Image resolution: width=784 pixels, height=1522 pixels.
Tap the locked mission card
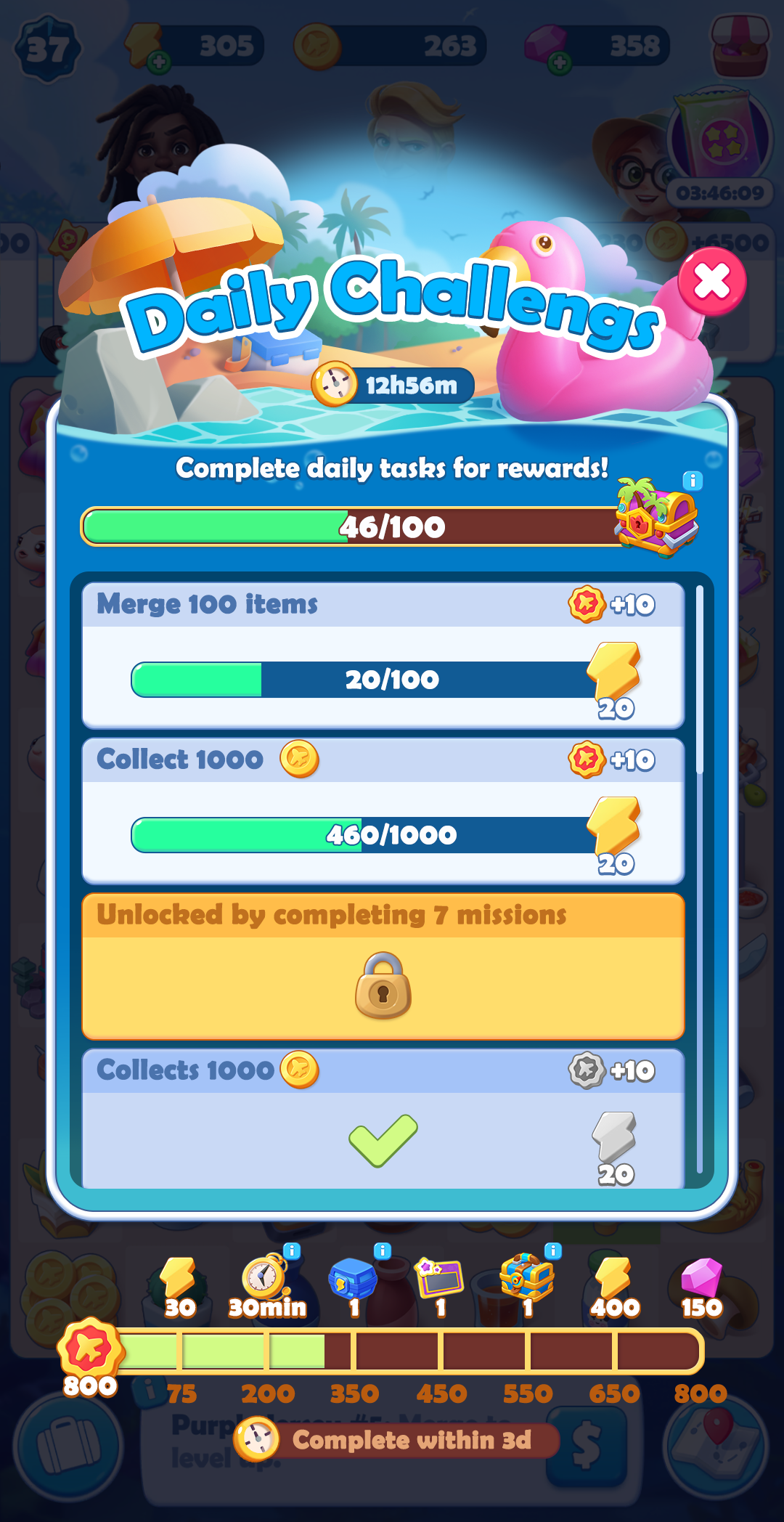click(383, 967)
